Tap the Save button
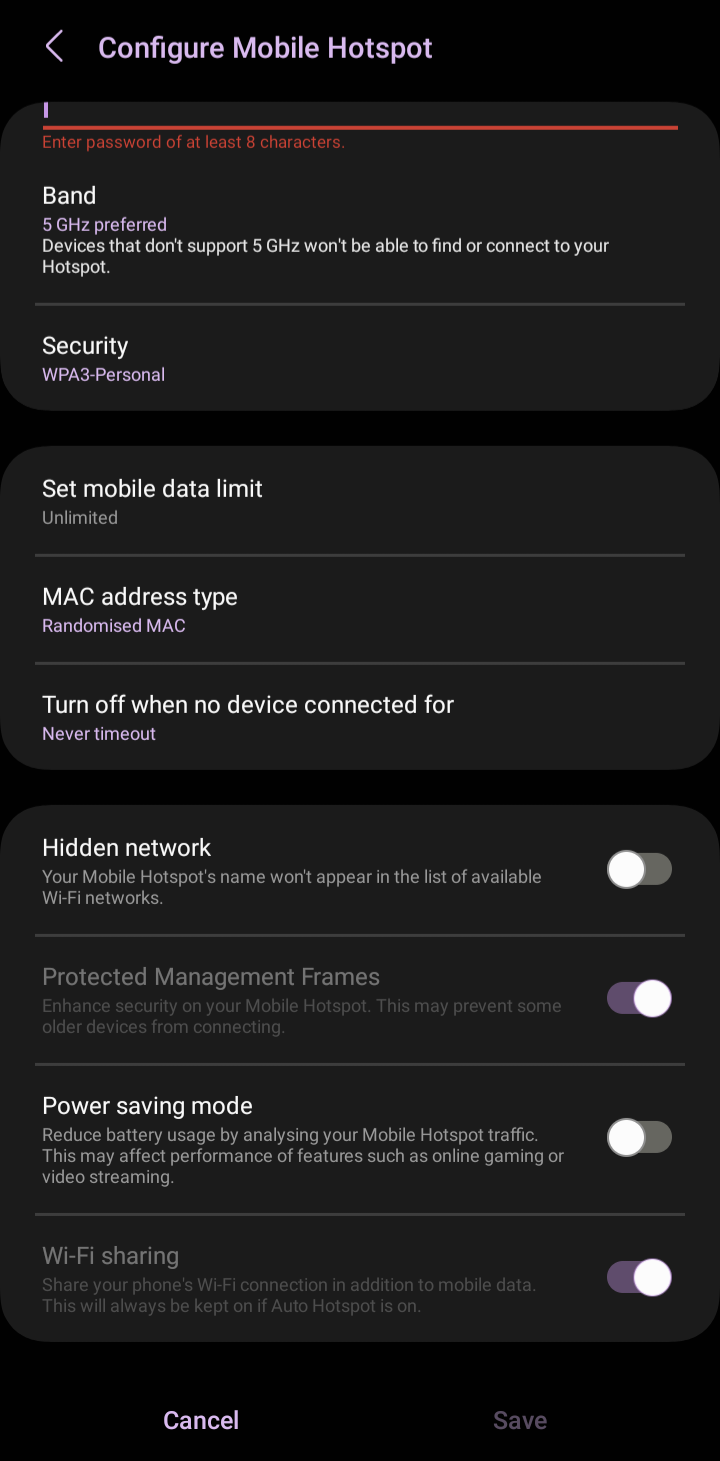 520,1420
